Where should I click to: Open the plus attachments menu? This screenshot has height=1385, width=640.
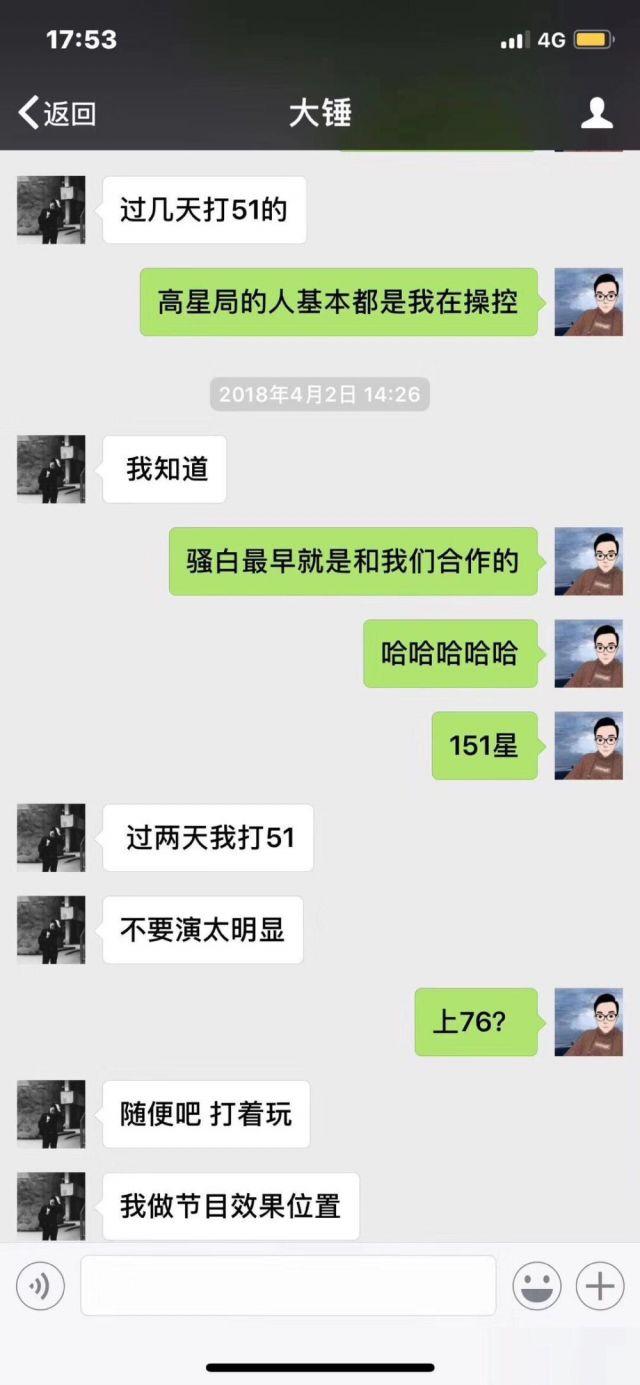[600, 1286]
